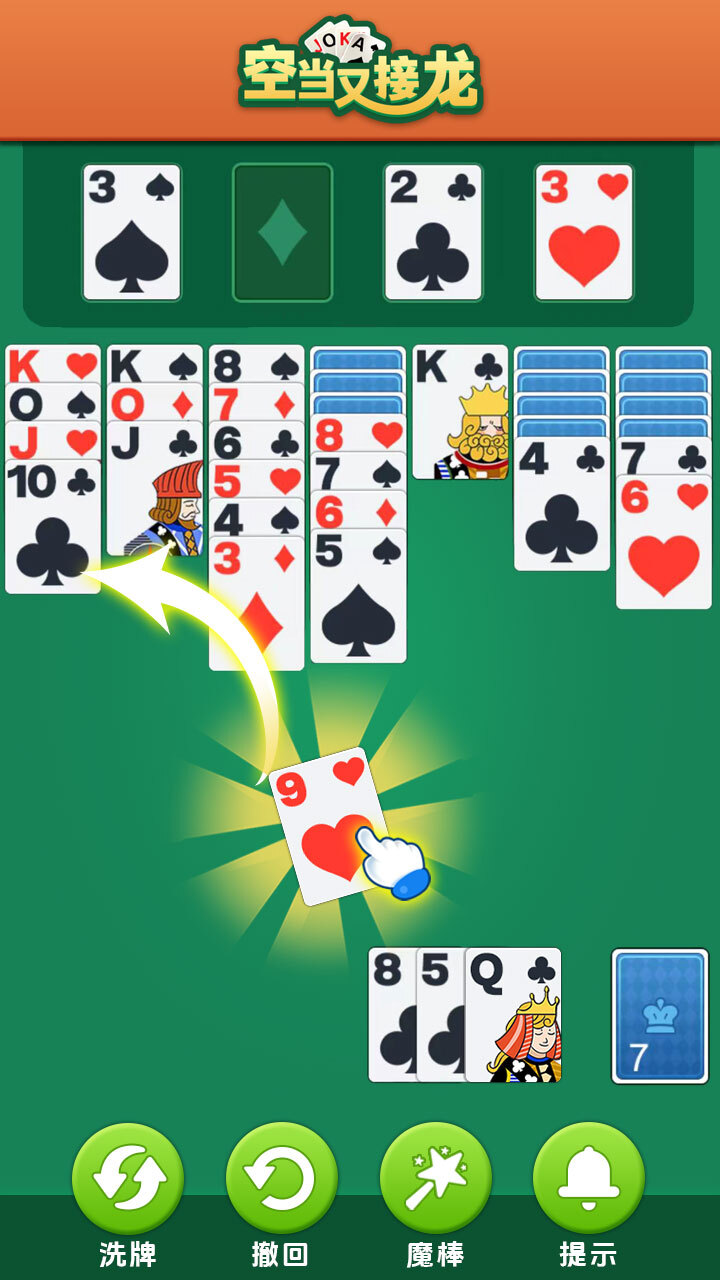This screenshot has height=1280, width=720.
Task: Draw a card from the stock pile
Action: point(660,1016)
